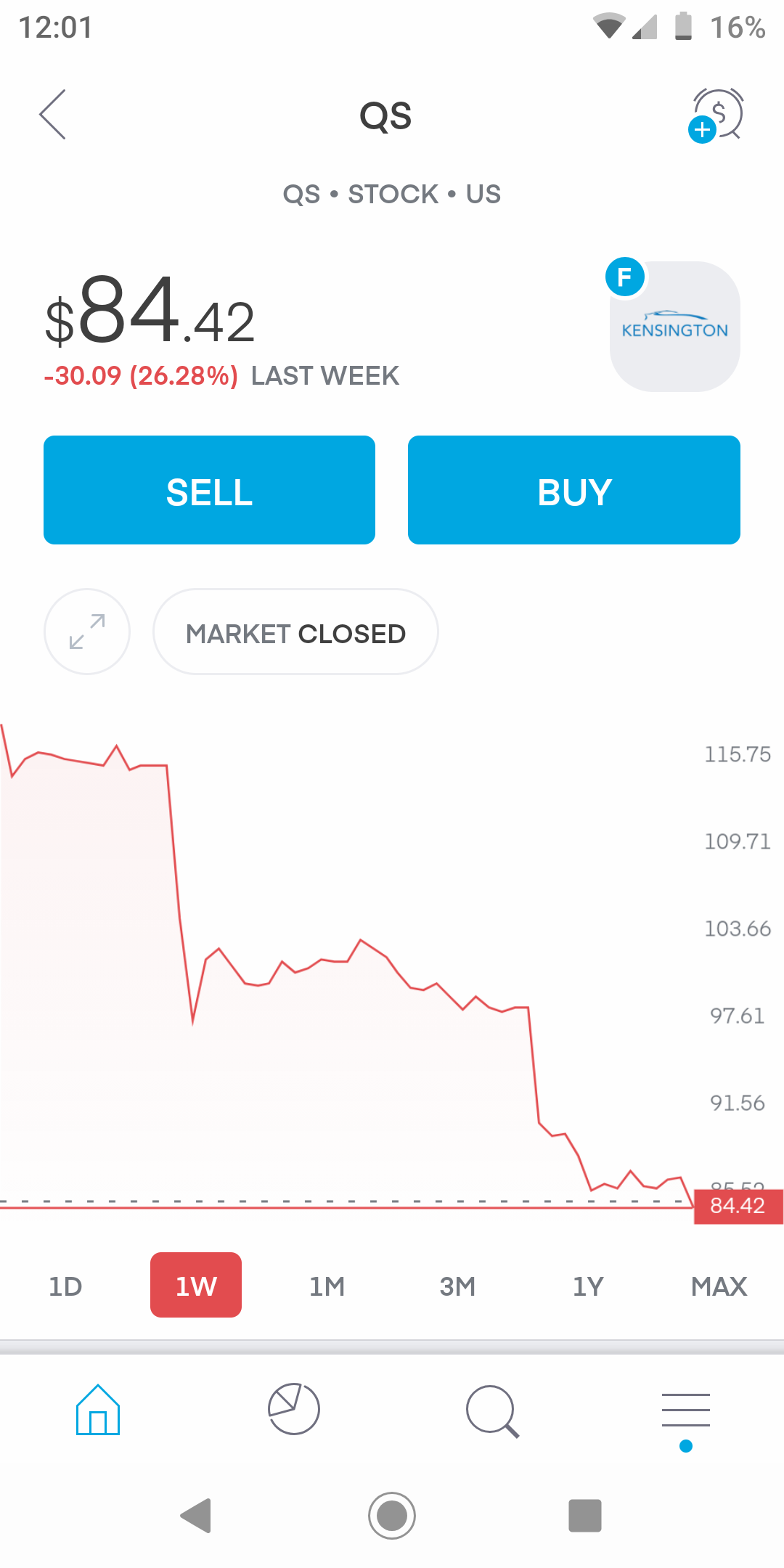The height and width of the screenshot is (1568, 784).
Task: Tap the SELL button
Action: (x=209, y=490)
